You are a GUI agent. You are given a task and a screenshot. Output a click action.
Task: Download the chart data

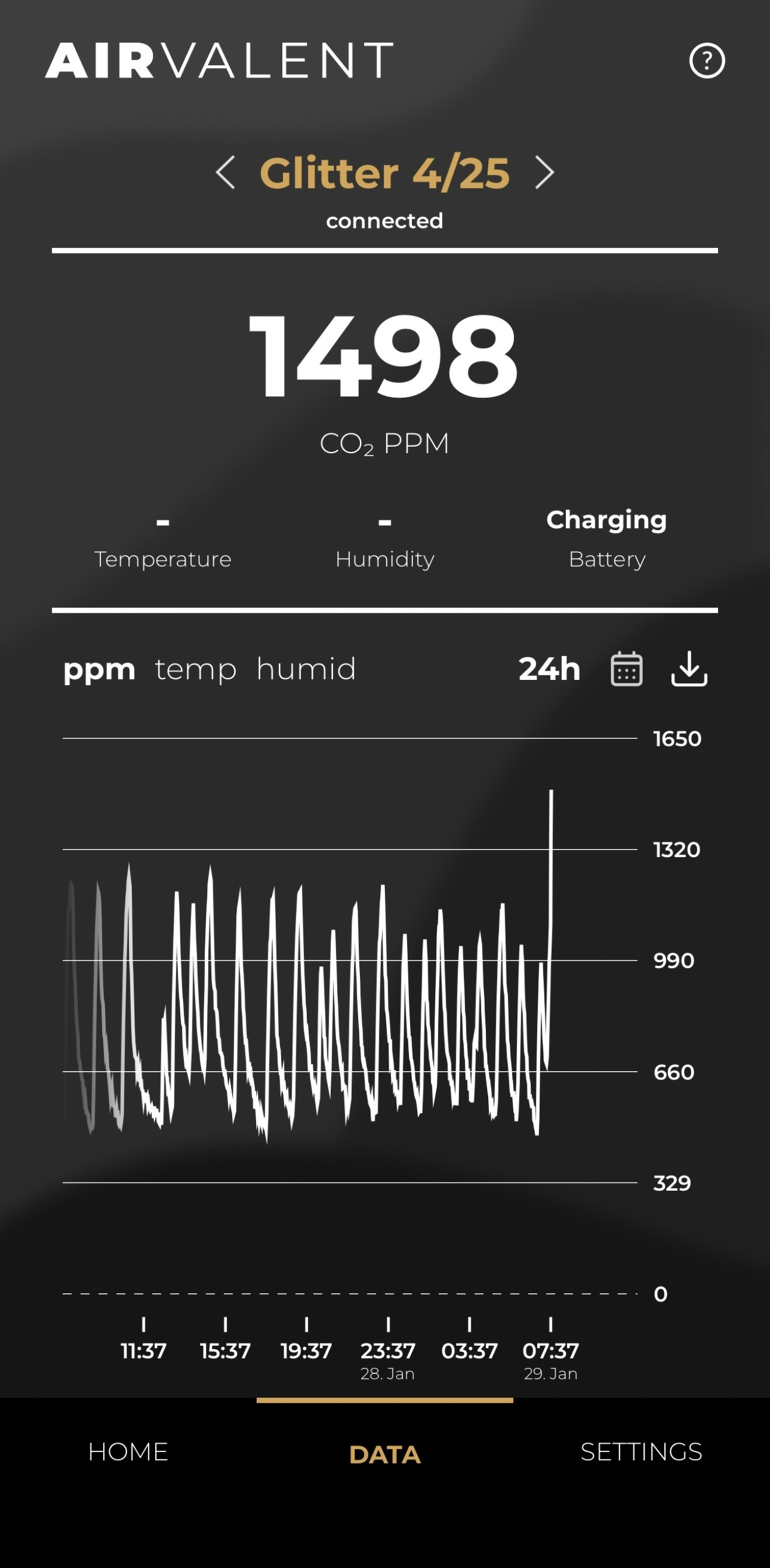(689, 669)
